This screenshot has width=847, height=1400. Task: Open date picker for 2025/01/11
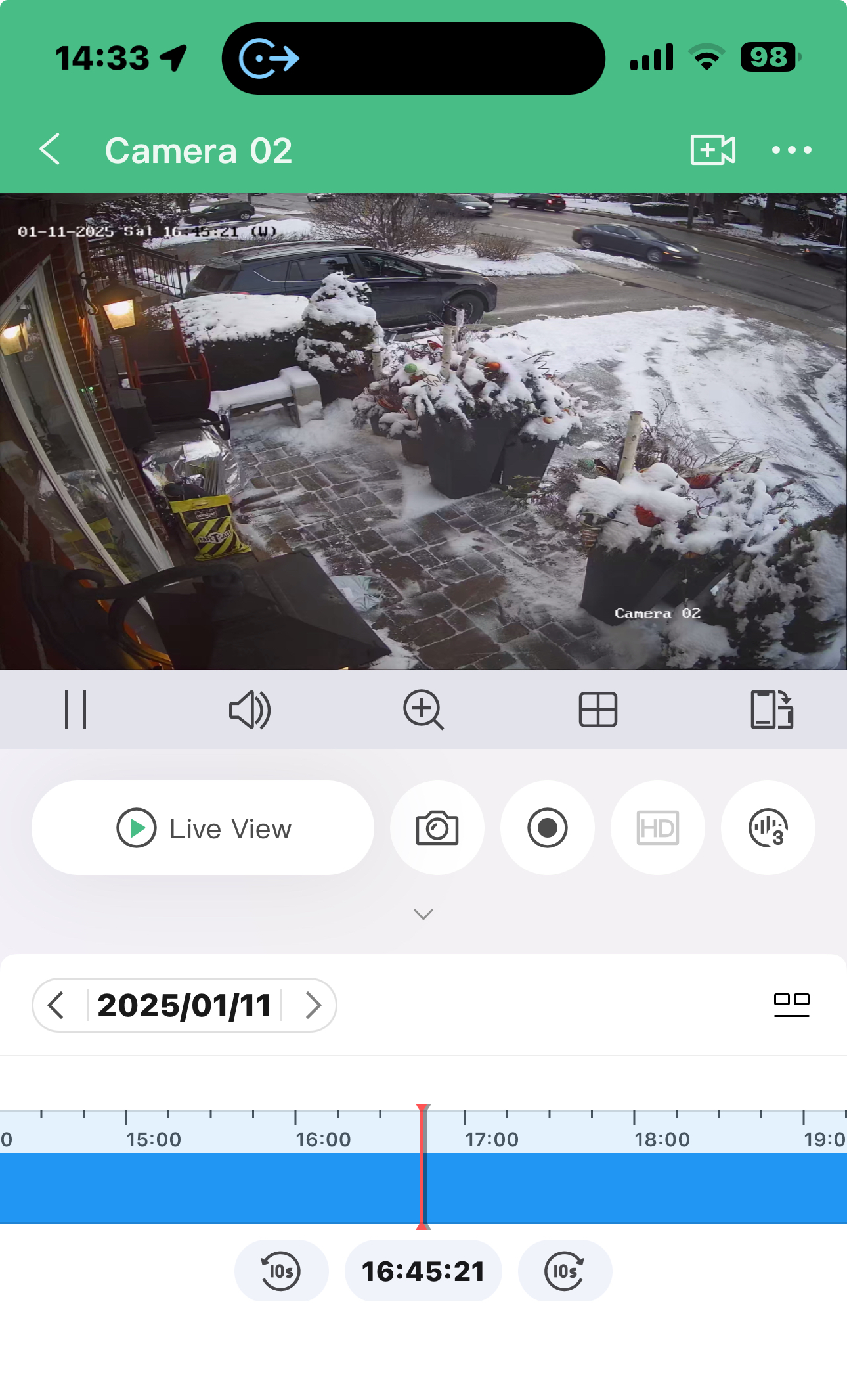coord(185,1005)
